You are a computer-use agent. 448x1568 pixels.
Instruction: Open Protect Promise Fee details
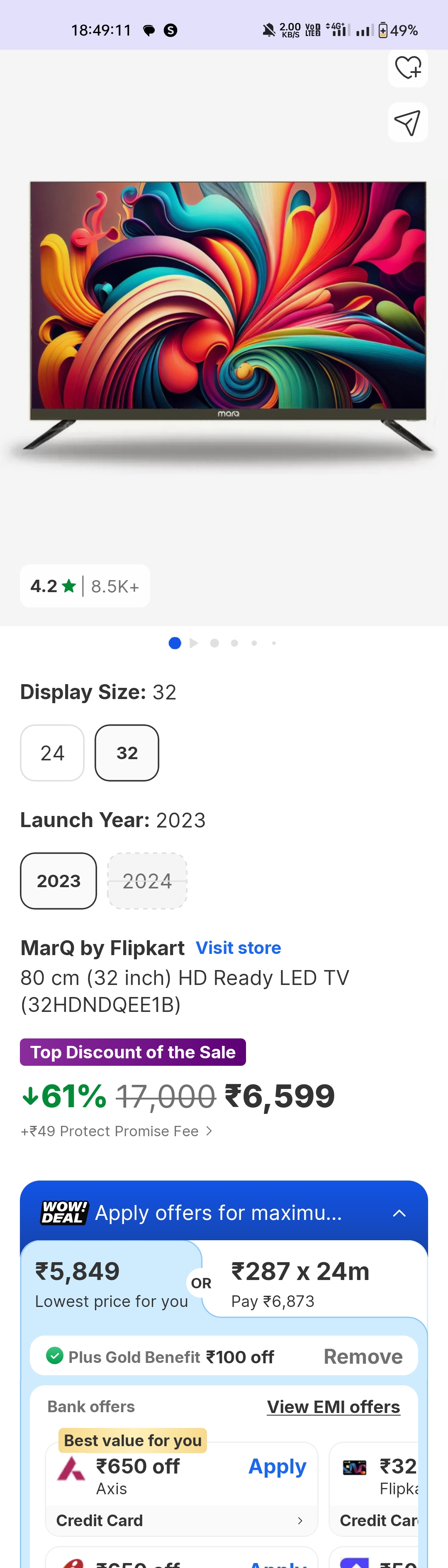tap(117, 1131)
